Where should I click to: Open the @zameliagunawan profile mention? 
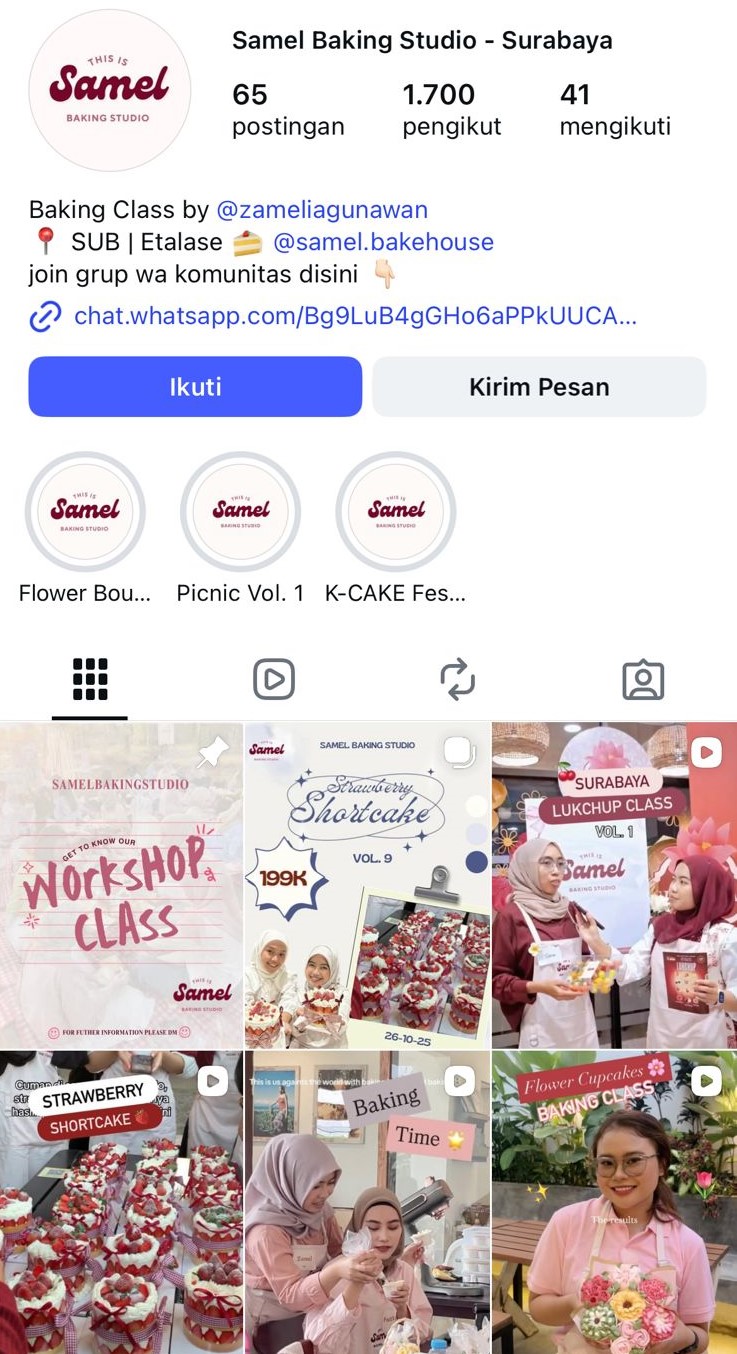click(322, 210)
